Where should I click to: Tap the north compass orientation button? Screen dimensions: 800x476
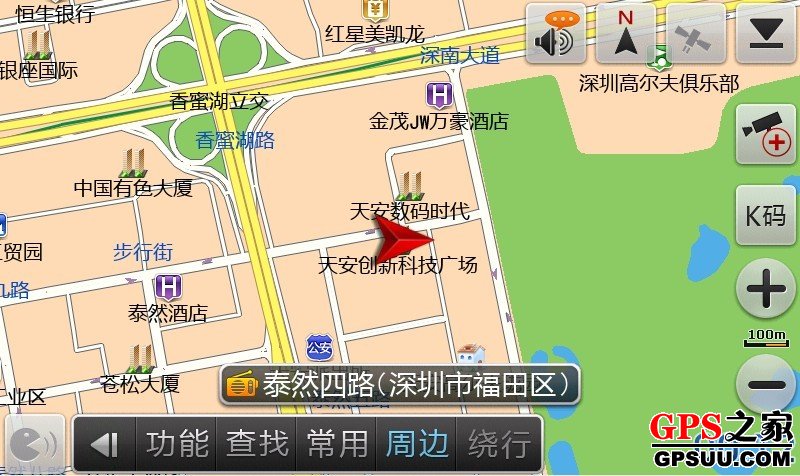(626, 34)
